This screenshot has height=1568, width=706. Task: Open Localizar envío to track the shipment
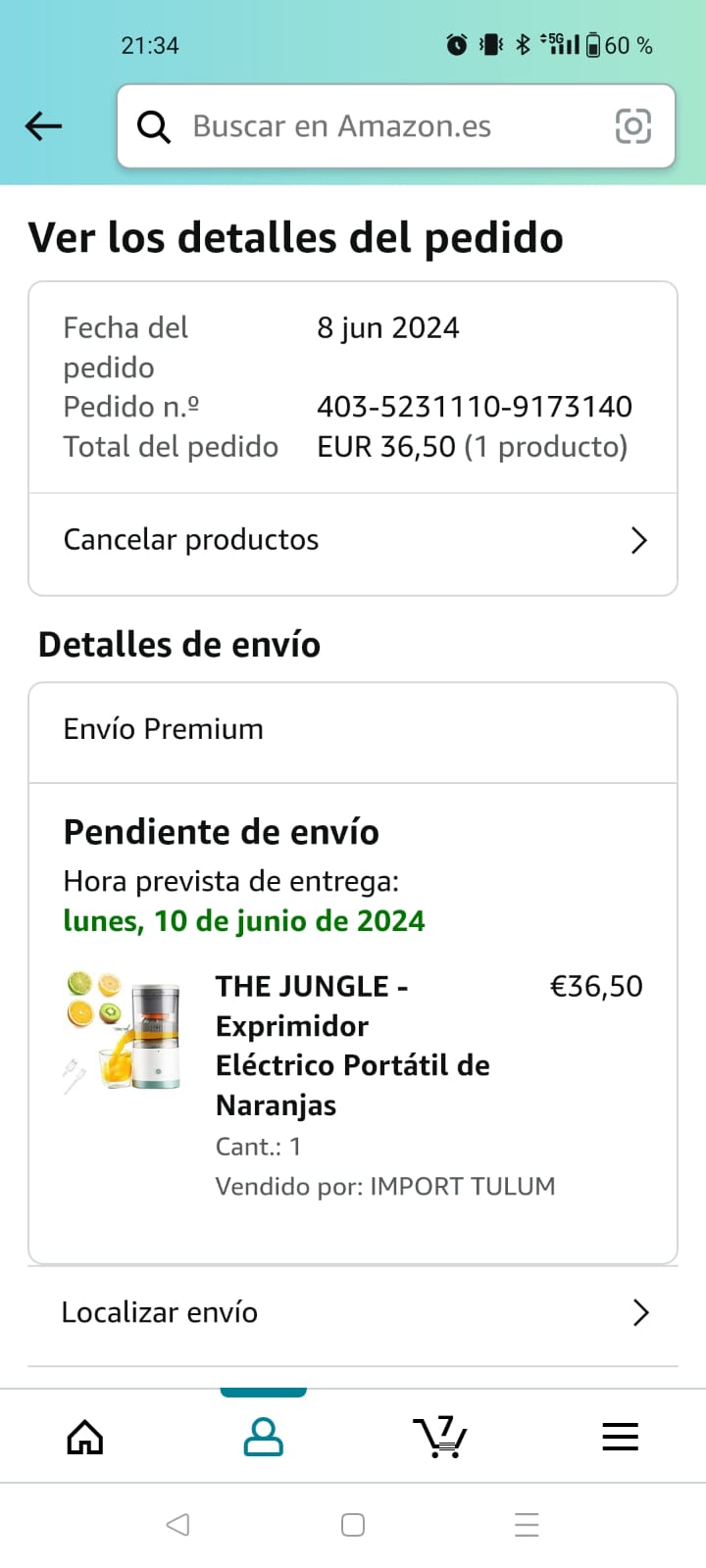[353, 1313]
